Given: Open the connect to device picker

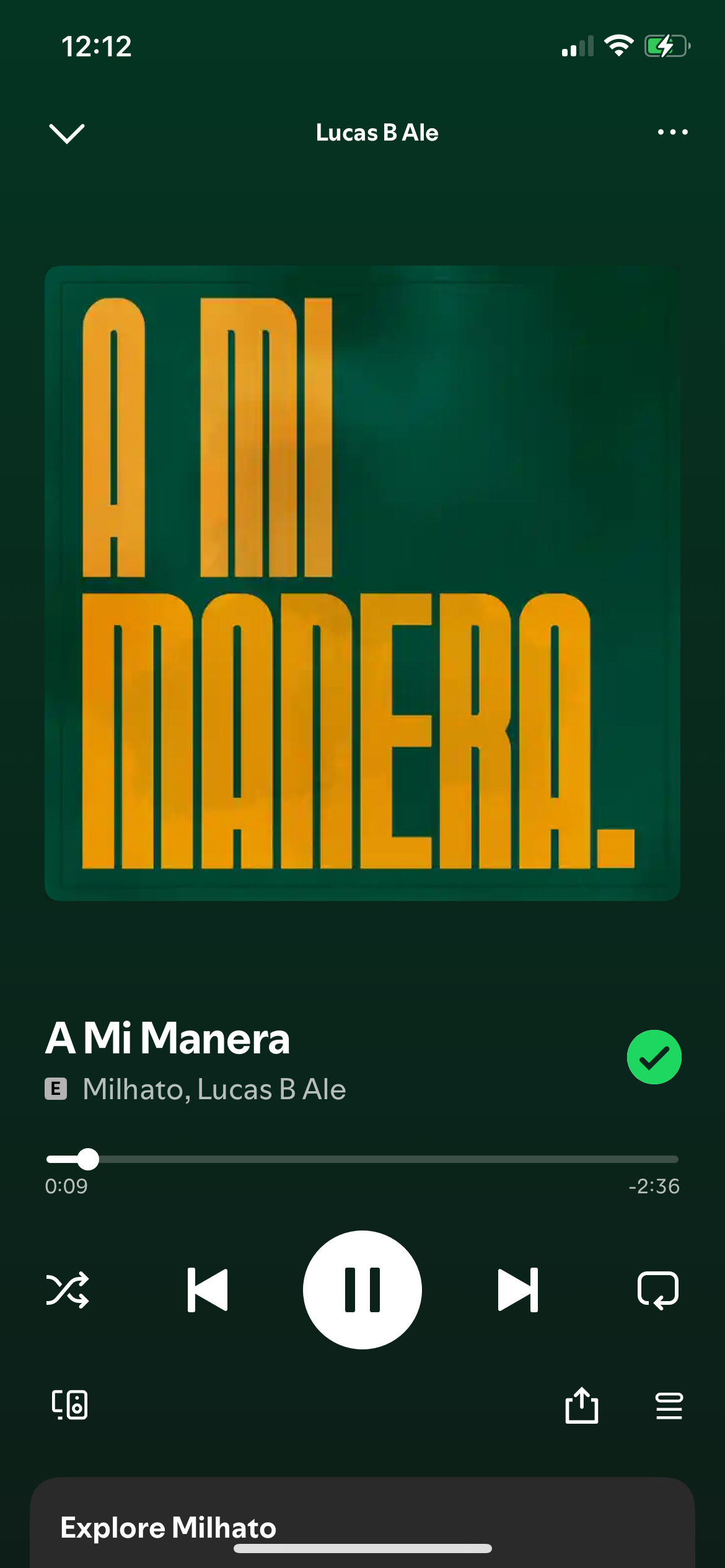Looking at the screenshot, I should pos(69,1405).
